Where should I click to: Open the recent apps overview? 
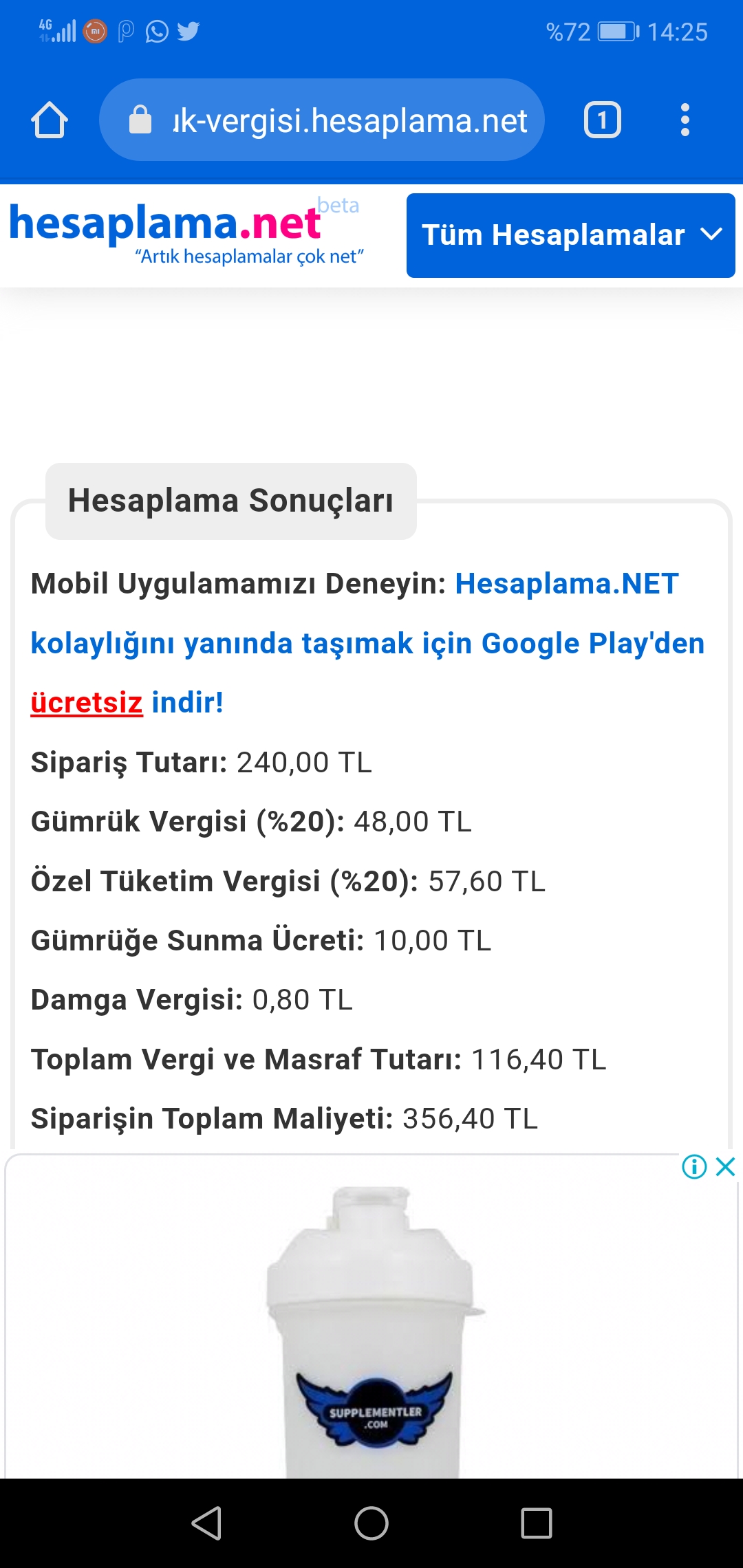(537, 1523)
